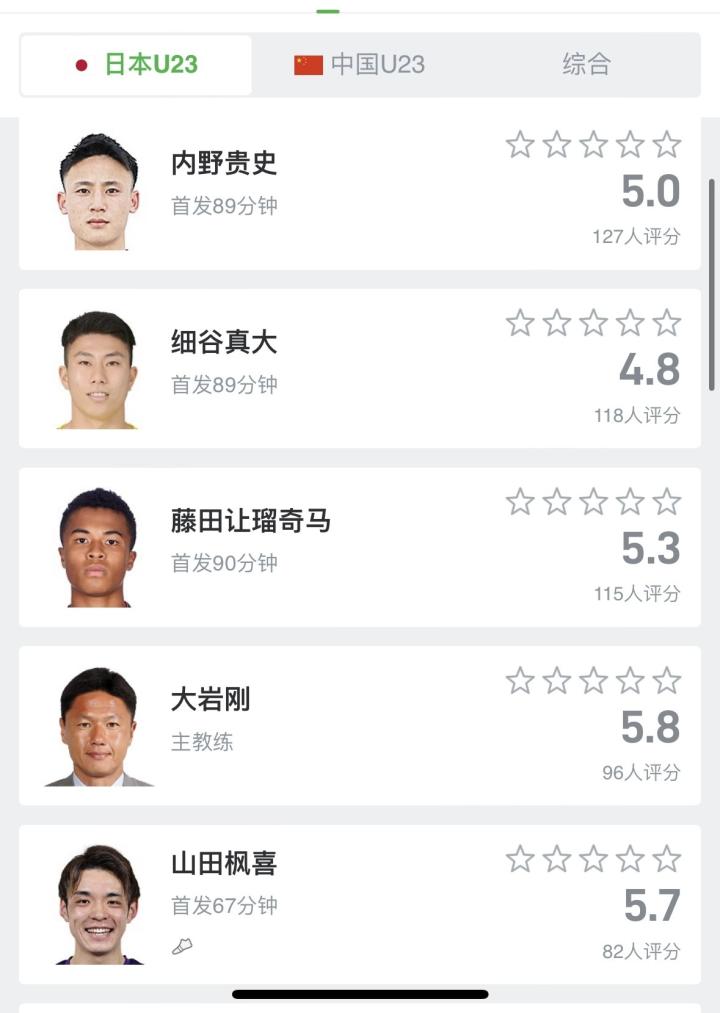720x1013 pixels.
Task: Rate 细谷真大 three stars
Action: [593, 323]
